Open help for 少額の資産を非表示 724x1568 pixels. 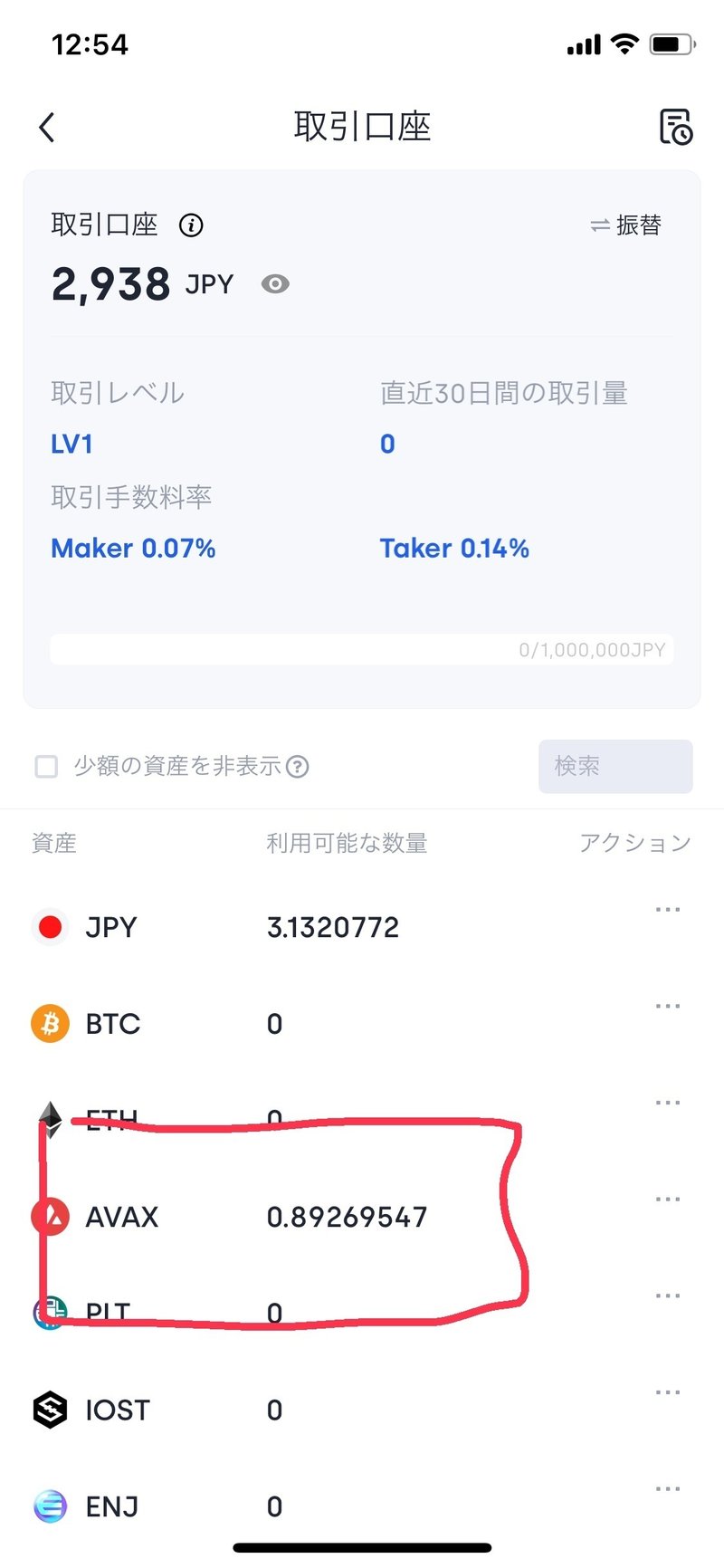(x=298, y=767)
